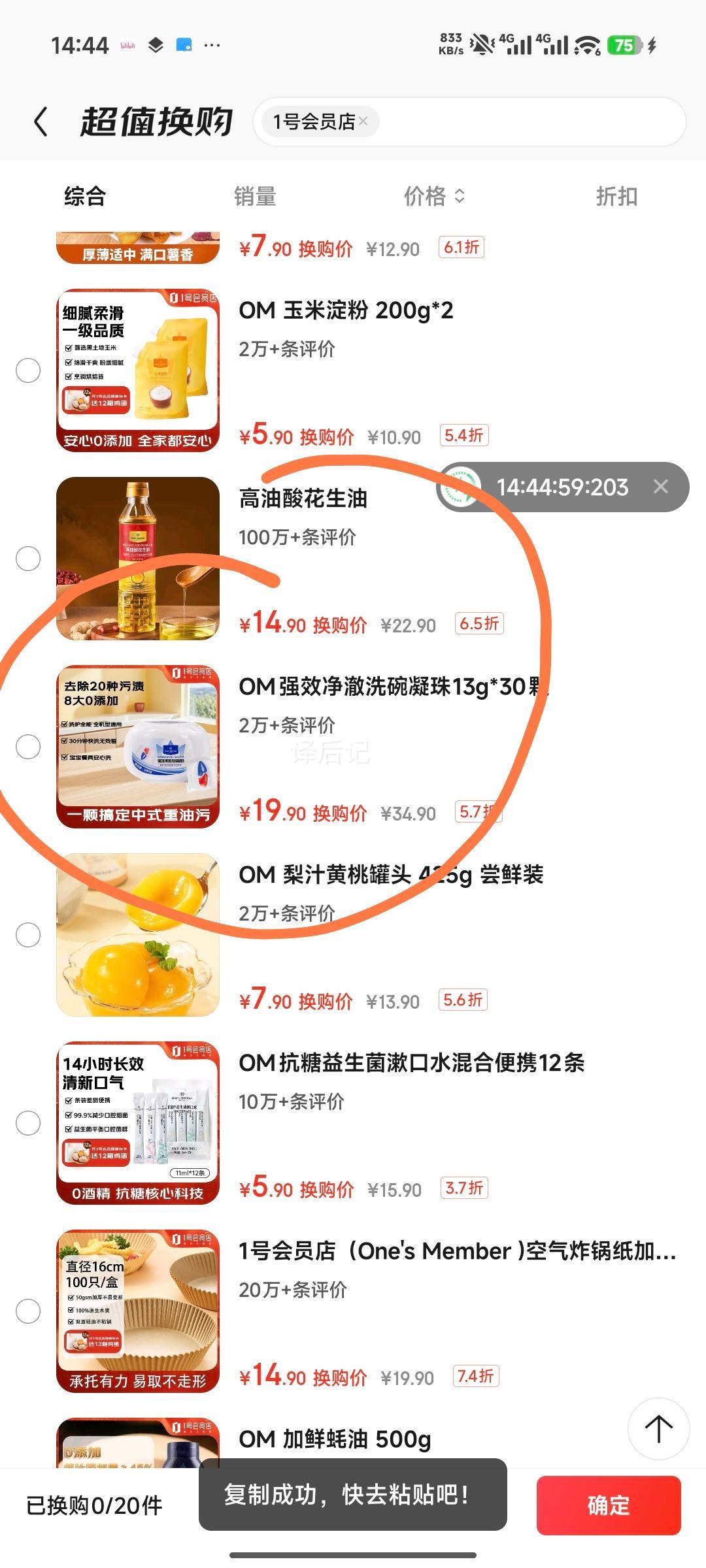Tap the 1号会员店 search field
Screen dimensions: 706x1568
tap(523, 122)
